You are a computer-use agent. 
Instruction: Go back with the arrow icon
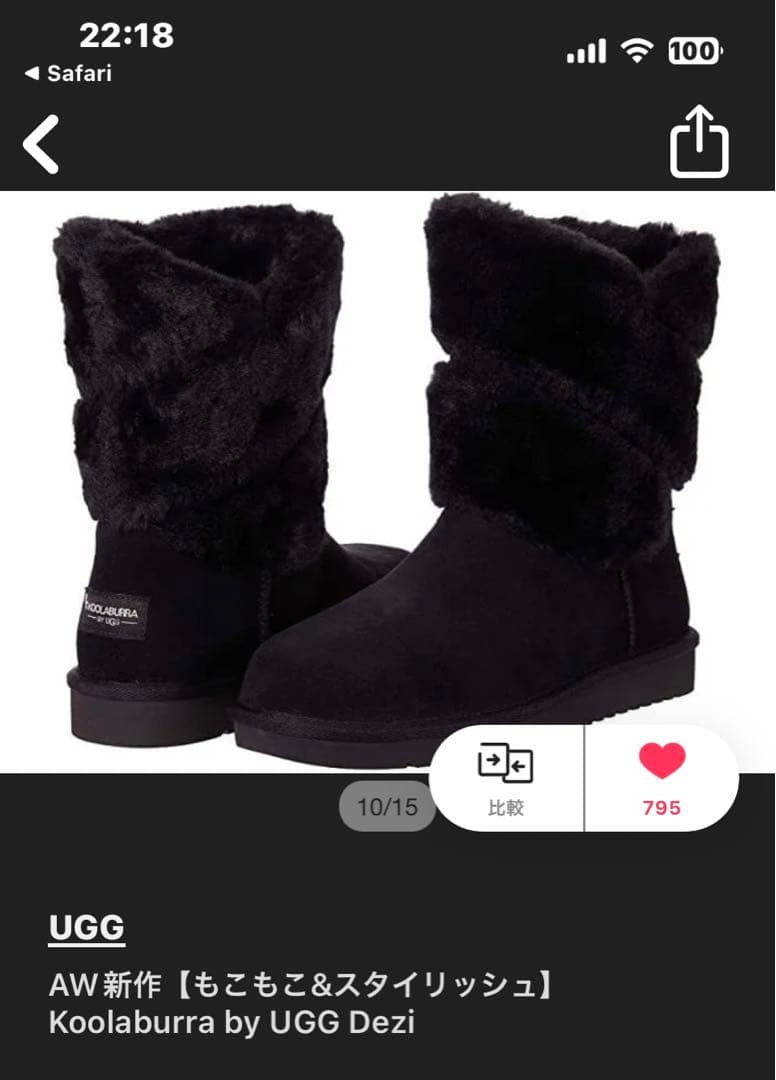pos(41,144)
